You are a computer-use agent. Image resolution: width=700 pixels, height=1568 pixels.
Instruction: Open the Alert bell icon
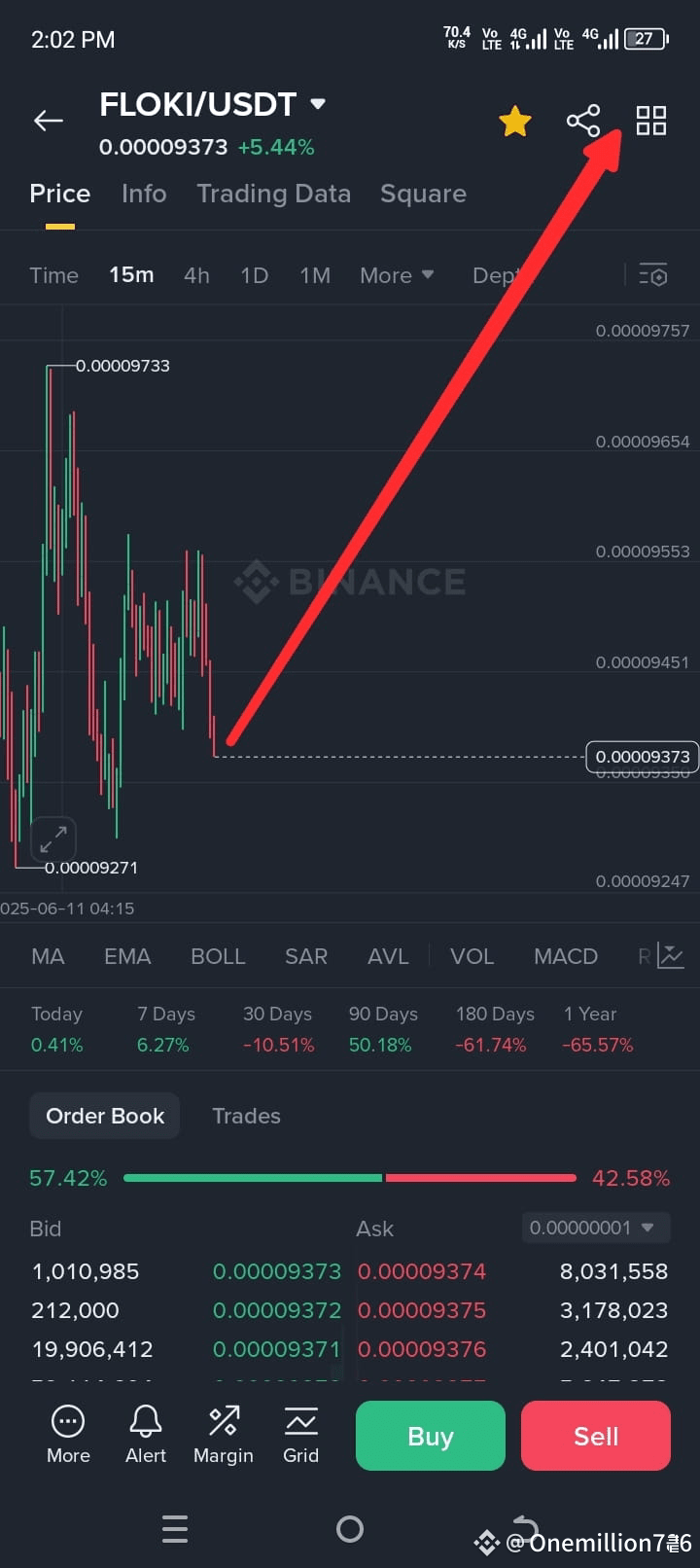145,1432
